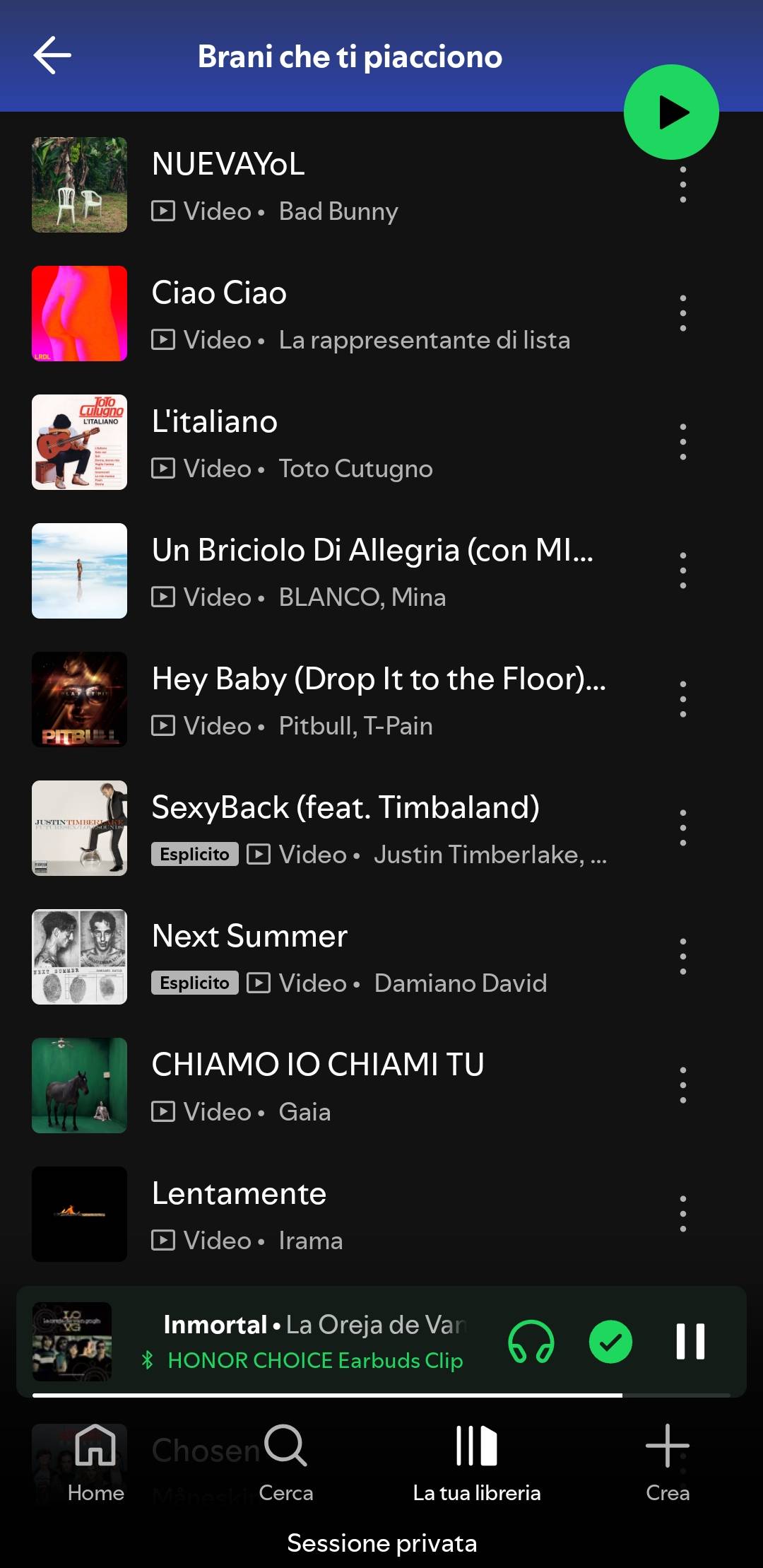
Task: Play SexyBack (feat. Timbaland)
Action: [339, 829]
